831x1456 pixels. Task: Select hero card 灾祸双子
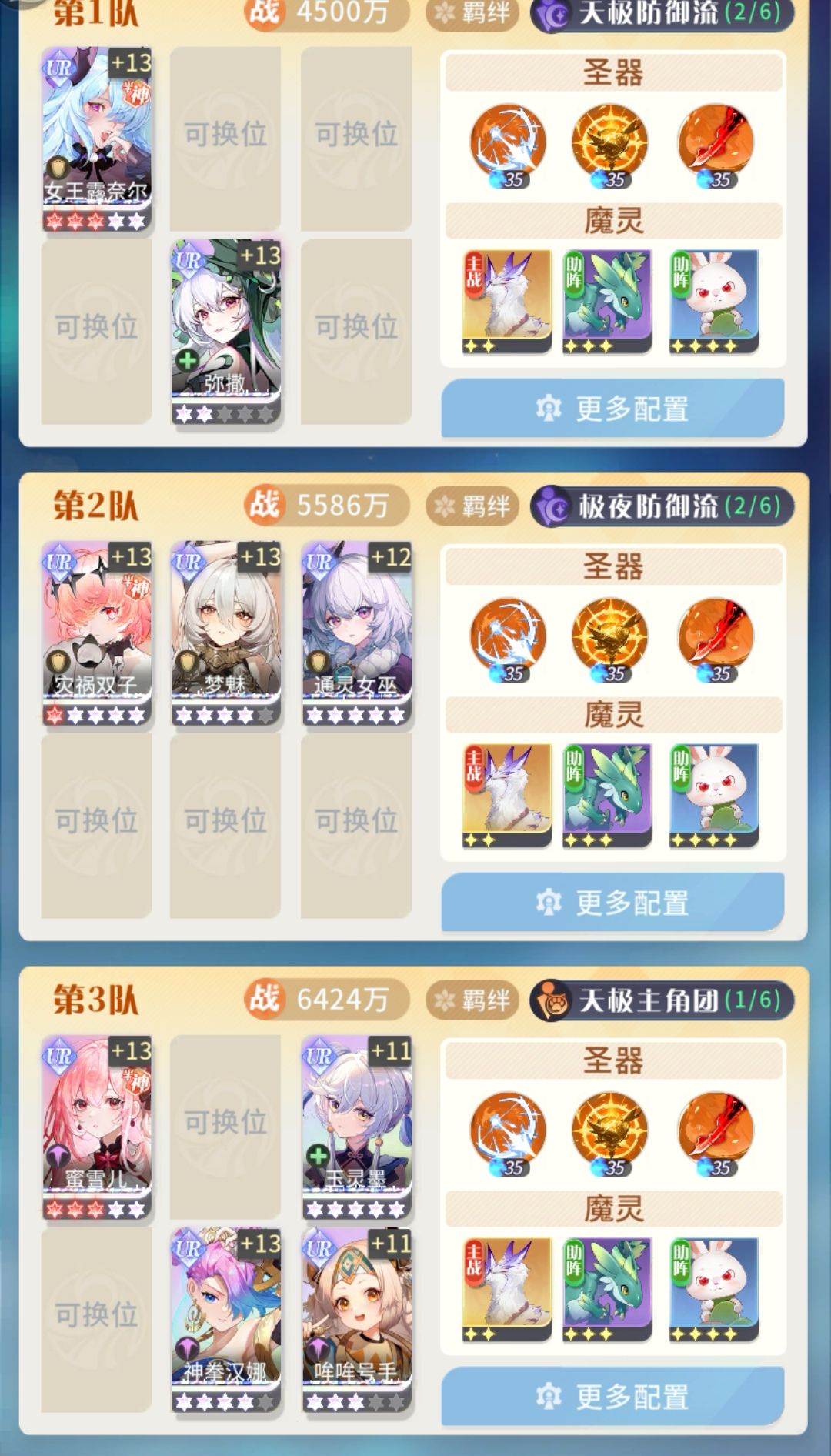tap(96, 633)
